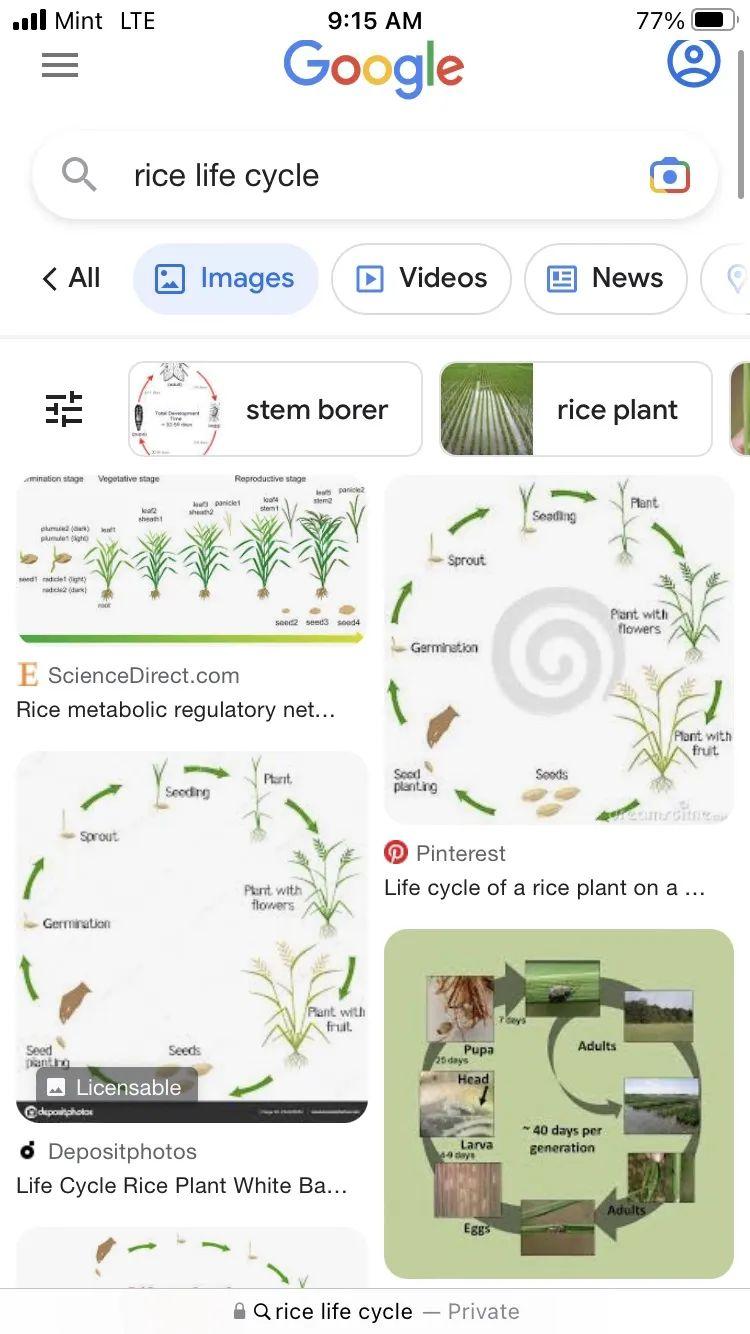Image resolution: width=750 pixels, height=1334 pixels.
Task: Switch to the Videos tab
Action: click(421, 278)
